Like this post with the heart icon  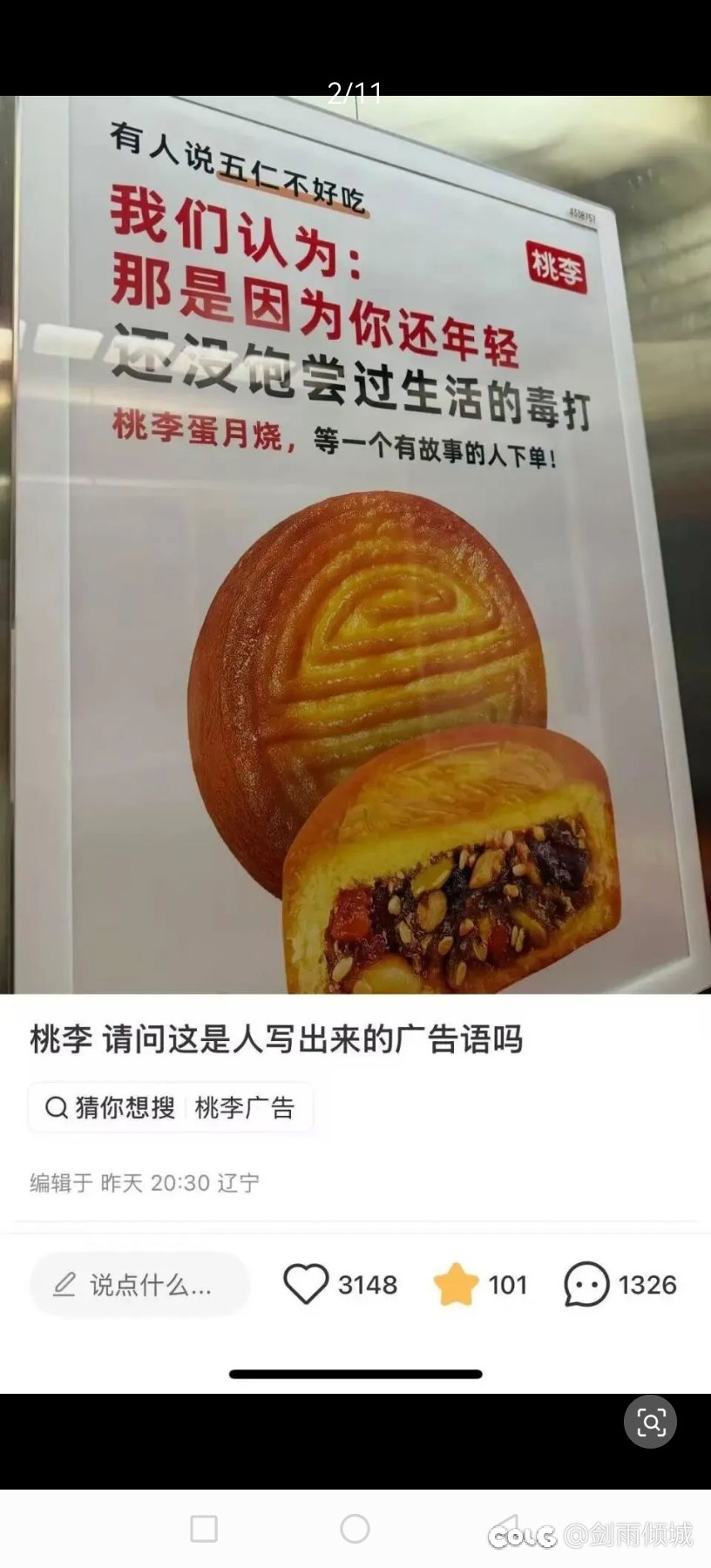pos(306,1284)
